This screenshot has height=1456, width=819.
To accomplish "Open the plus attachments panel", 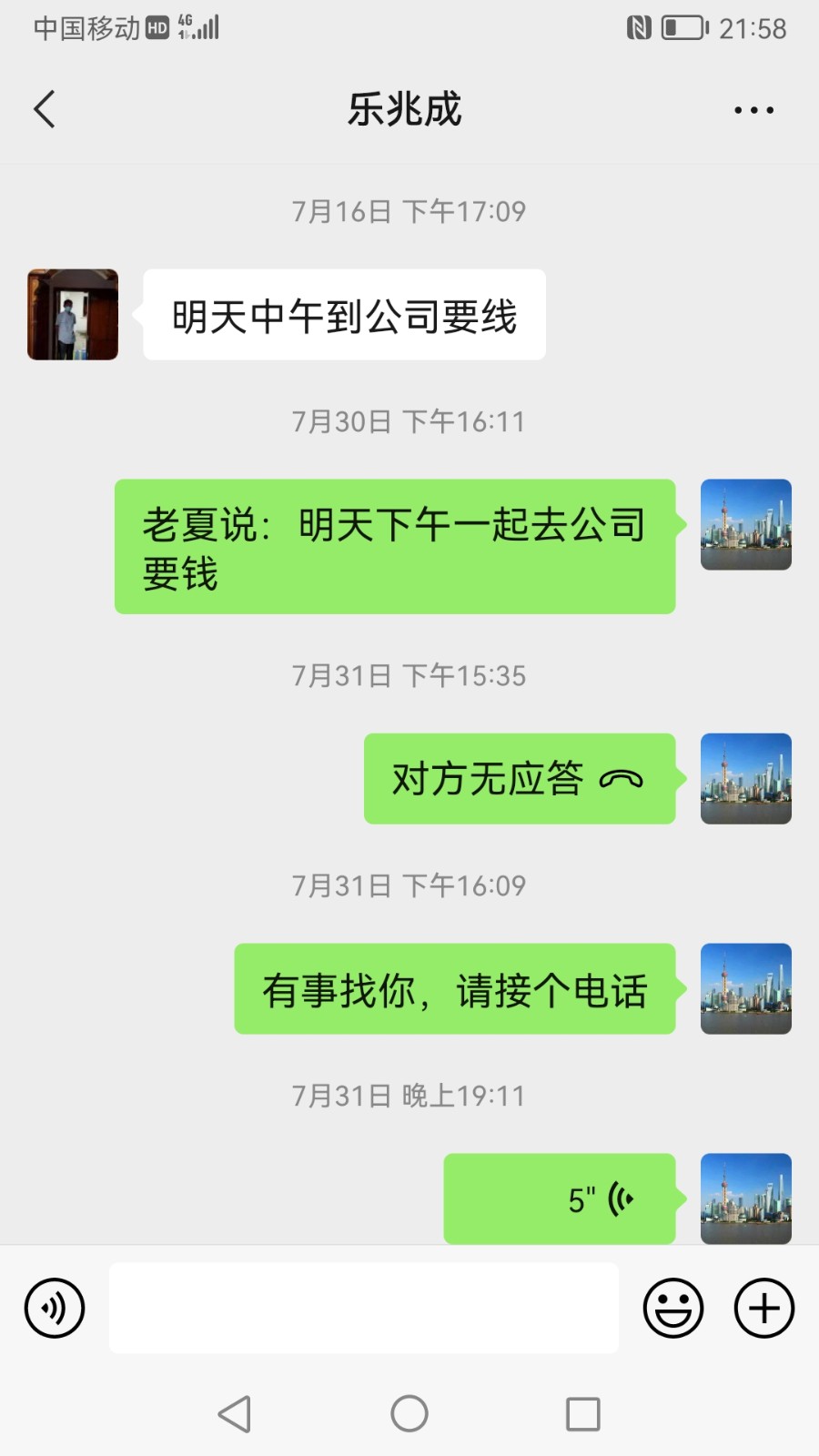I will pos(764,1309).
